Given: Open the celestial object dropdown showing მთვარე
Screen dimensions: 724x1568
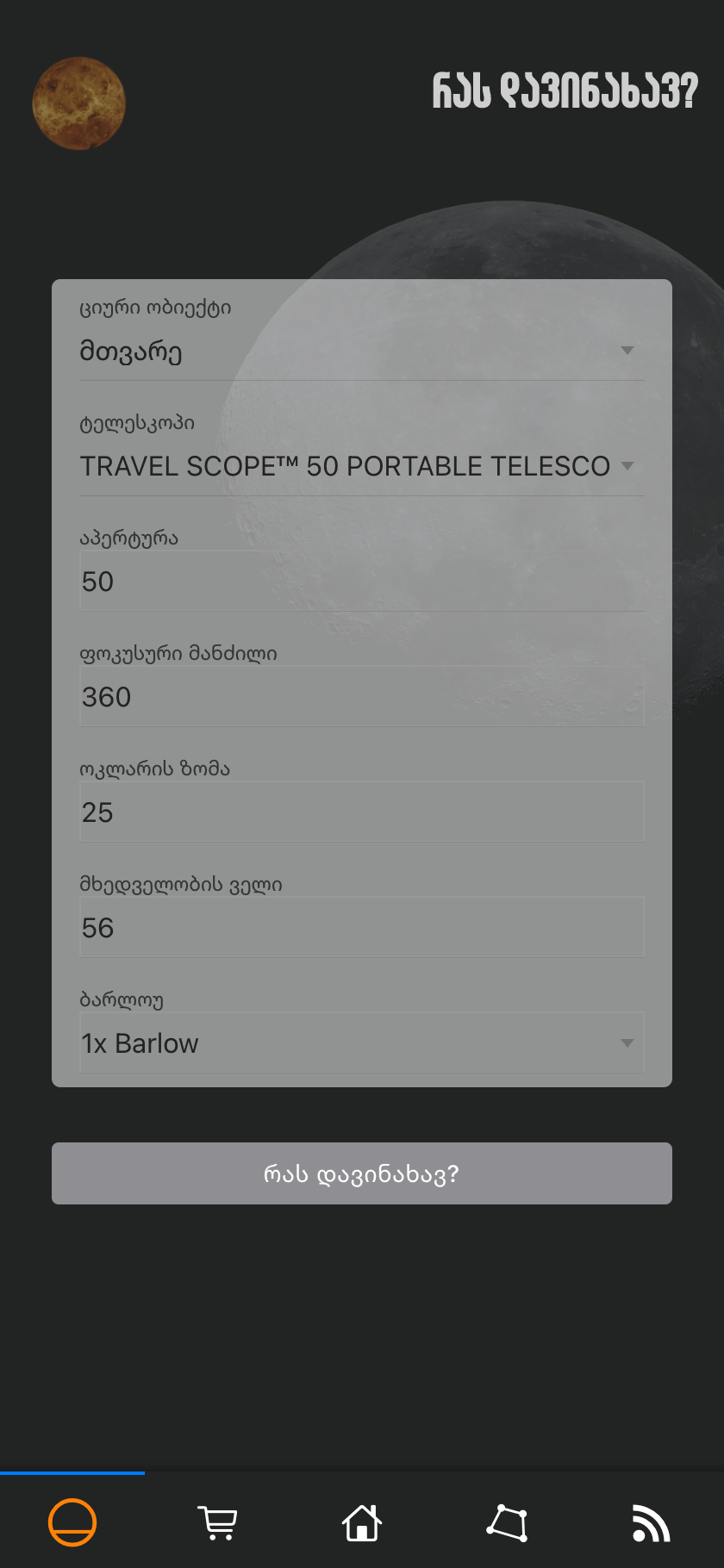Looking at the screenshot, I should pyautogui.click(x=361, y=352).
